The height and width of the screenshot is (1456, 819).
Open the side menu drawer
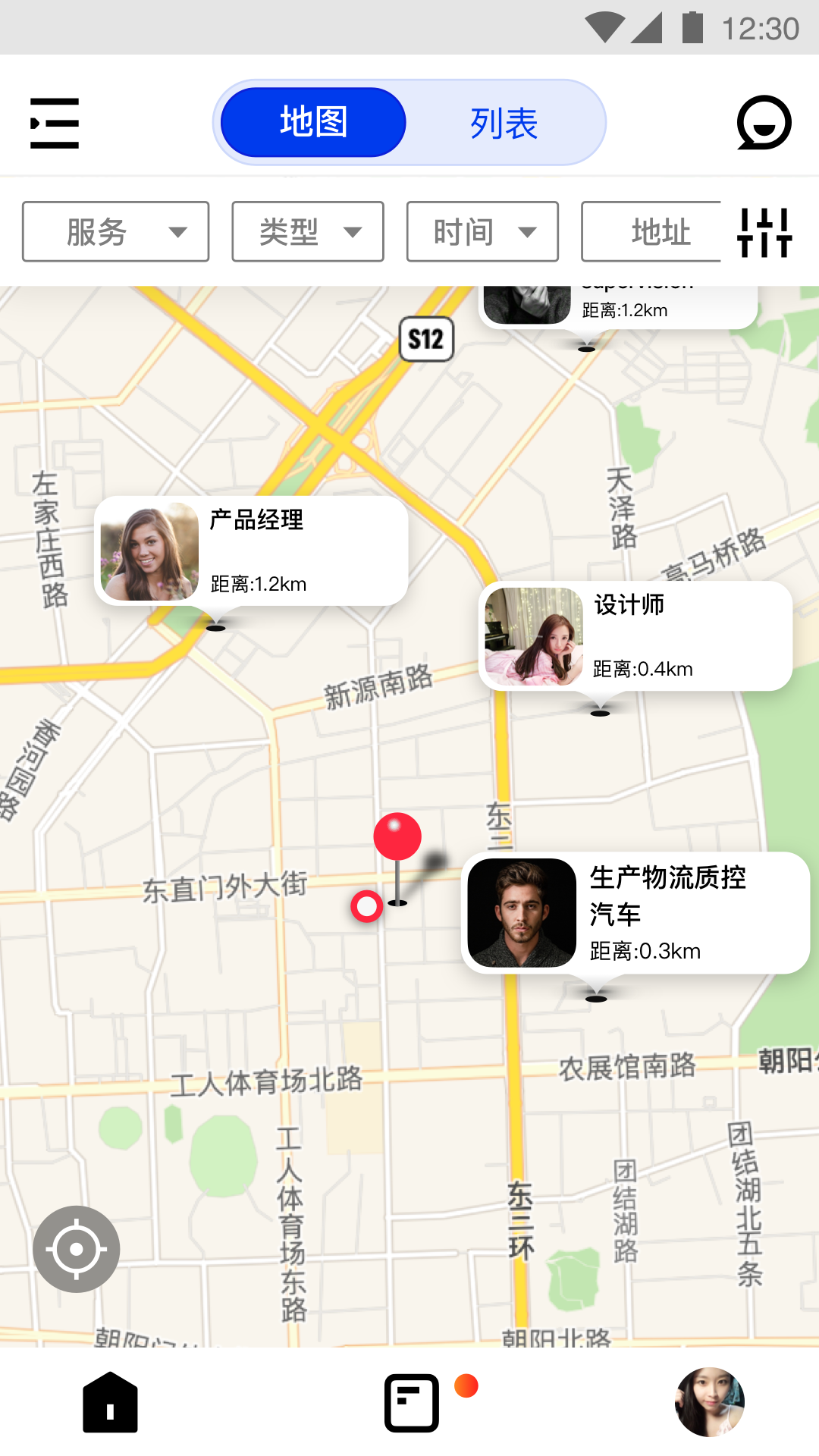(x=55, y=123)
